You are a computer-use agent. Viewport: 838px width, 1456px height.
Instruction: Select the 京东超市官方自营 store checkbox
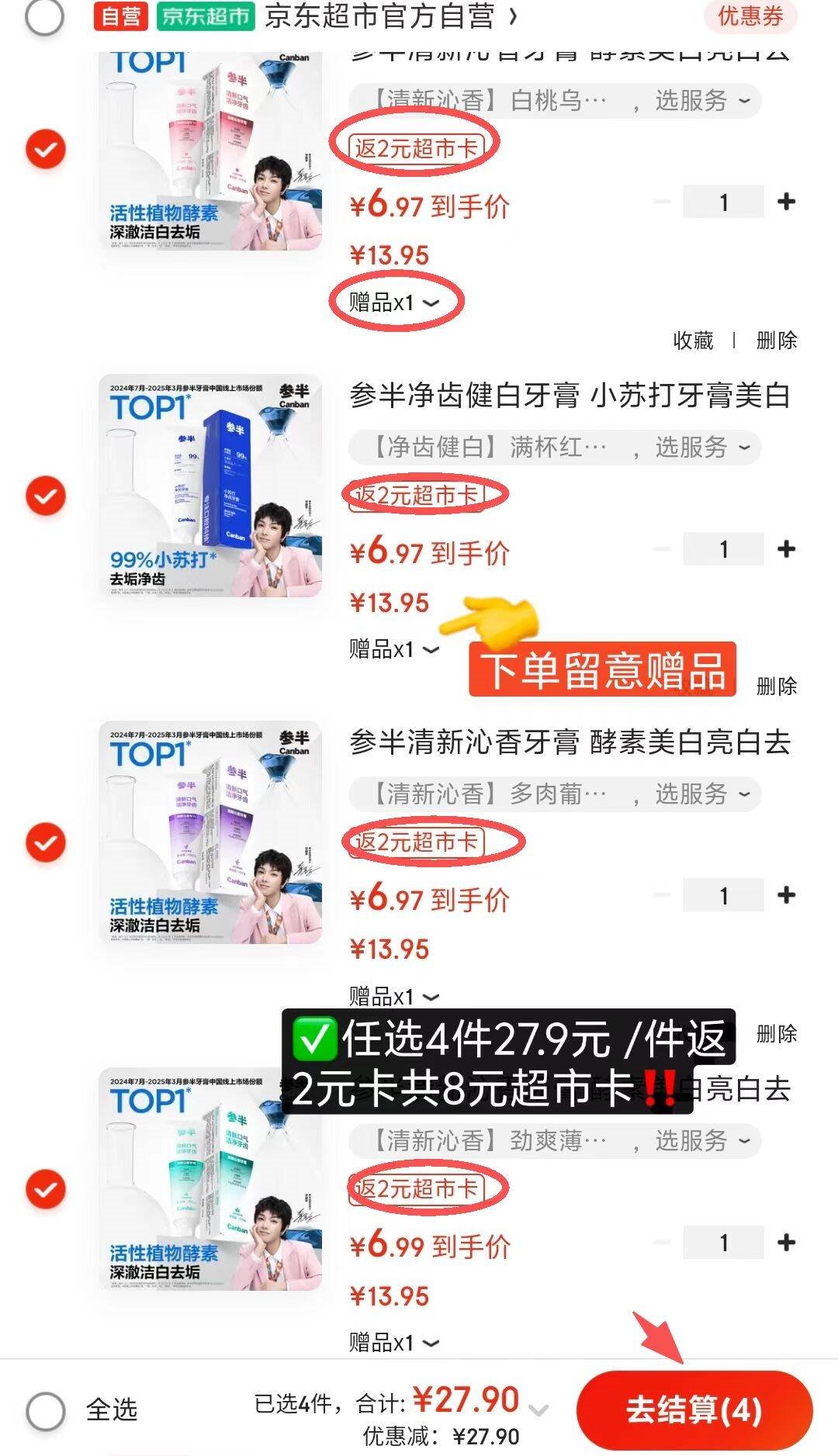pos(44,17)
